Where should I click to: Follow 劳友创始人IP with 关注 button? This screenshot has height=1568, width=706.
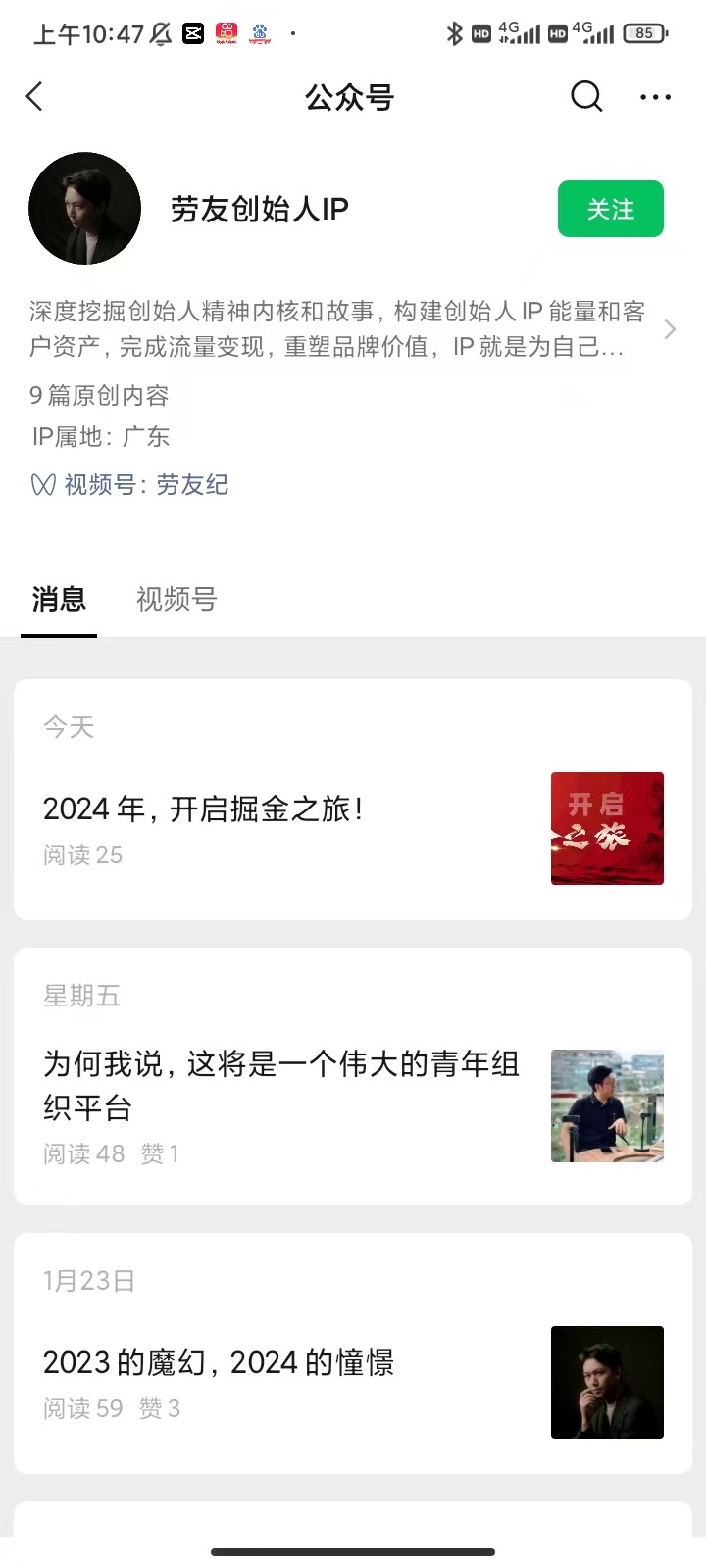[x=610, y=209]
